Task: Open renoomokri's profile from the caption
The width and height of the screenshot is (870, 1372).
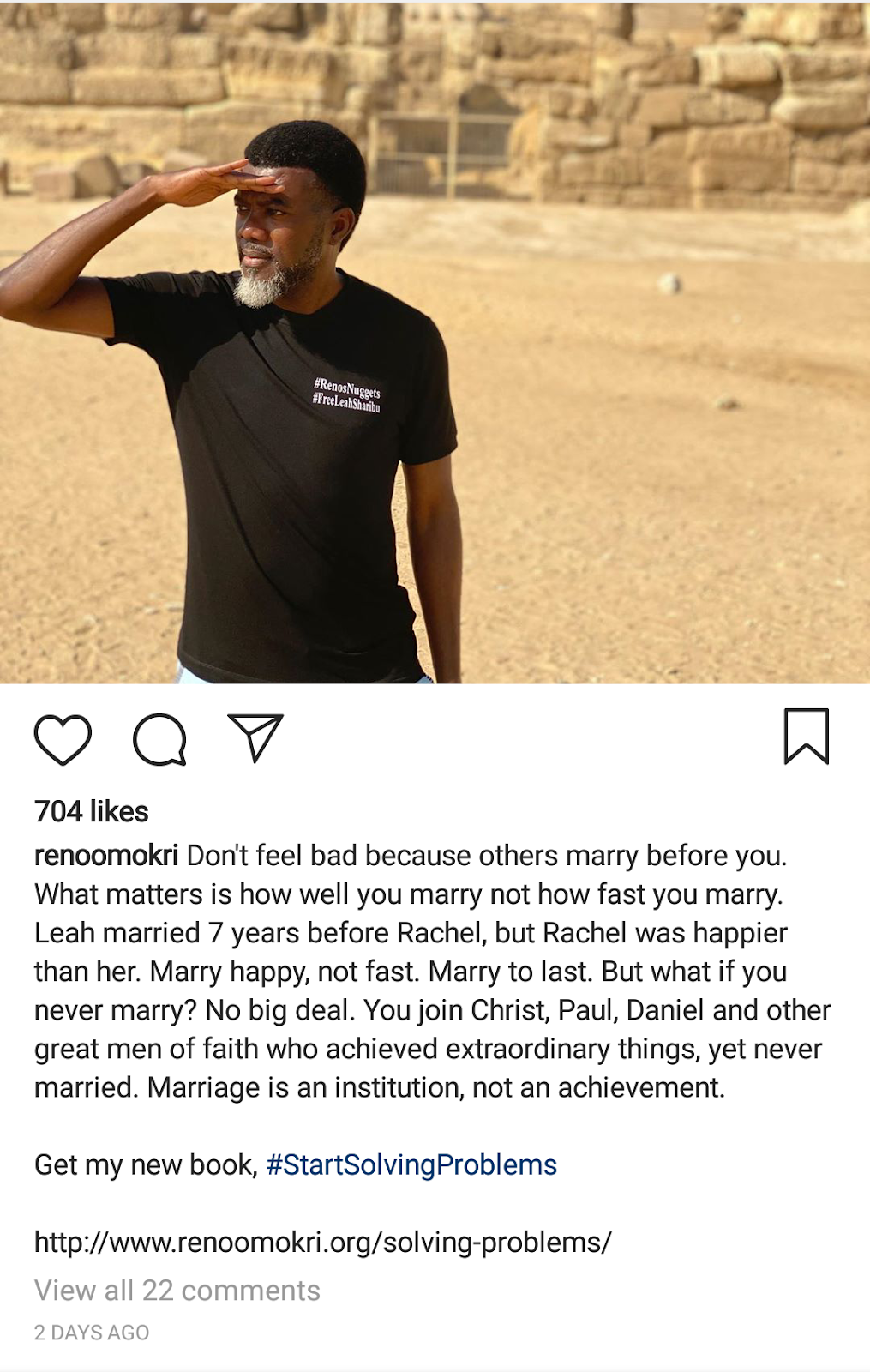Action: point(105,855)
